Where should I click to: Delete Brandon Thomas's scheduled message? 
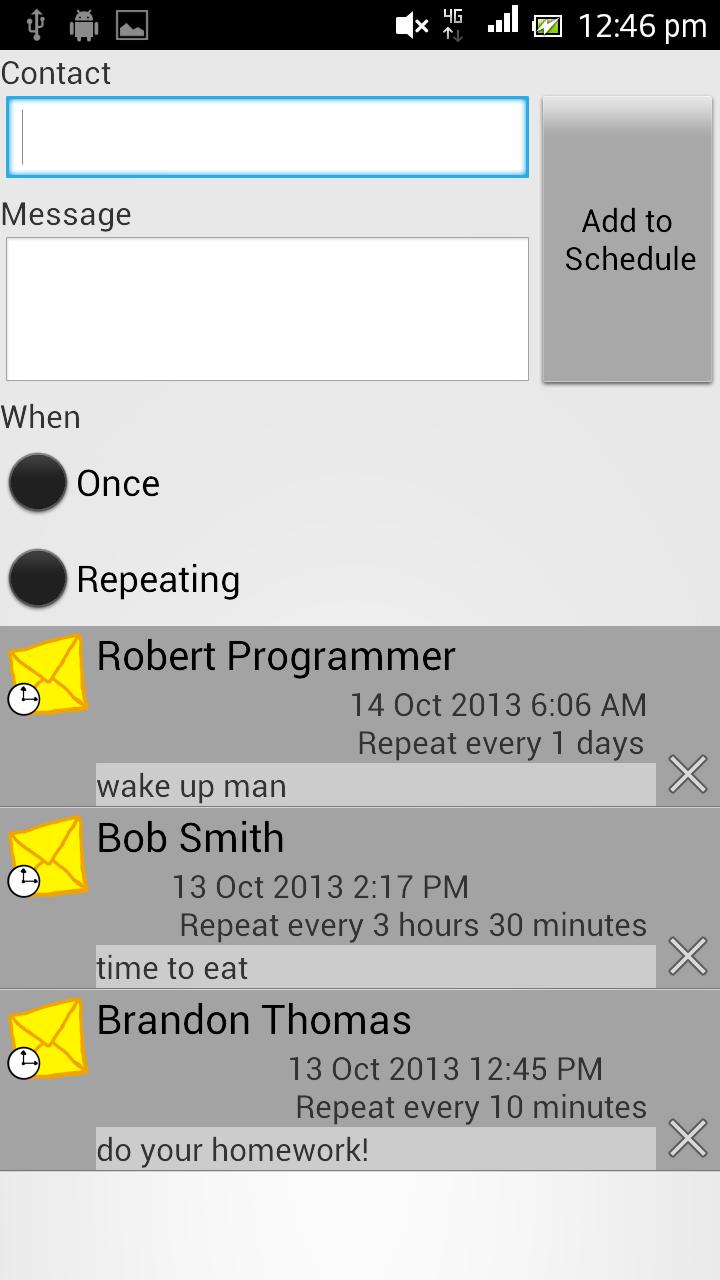pos(687,1138)
